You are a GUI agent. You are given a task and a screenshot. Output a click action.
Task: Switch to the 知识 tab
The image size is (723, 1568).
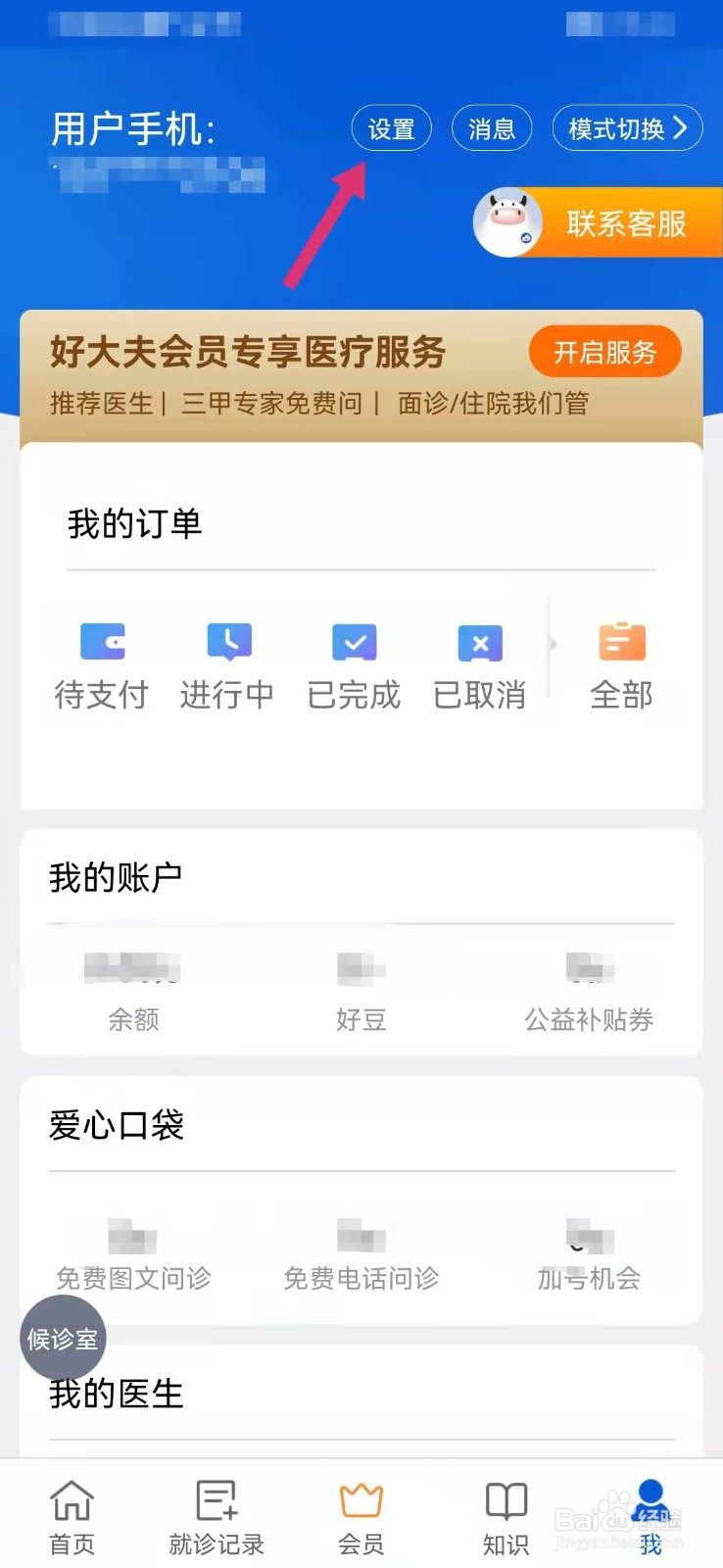(x=506, y=1517)
